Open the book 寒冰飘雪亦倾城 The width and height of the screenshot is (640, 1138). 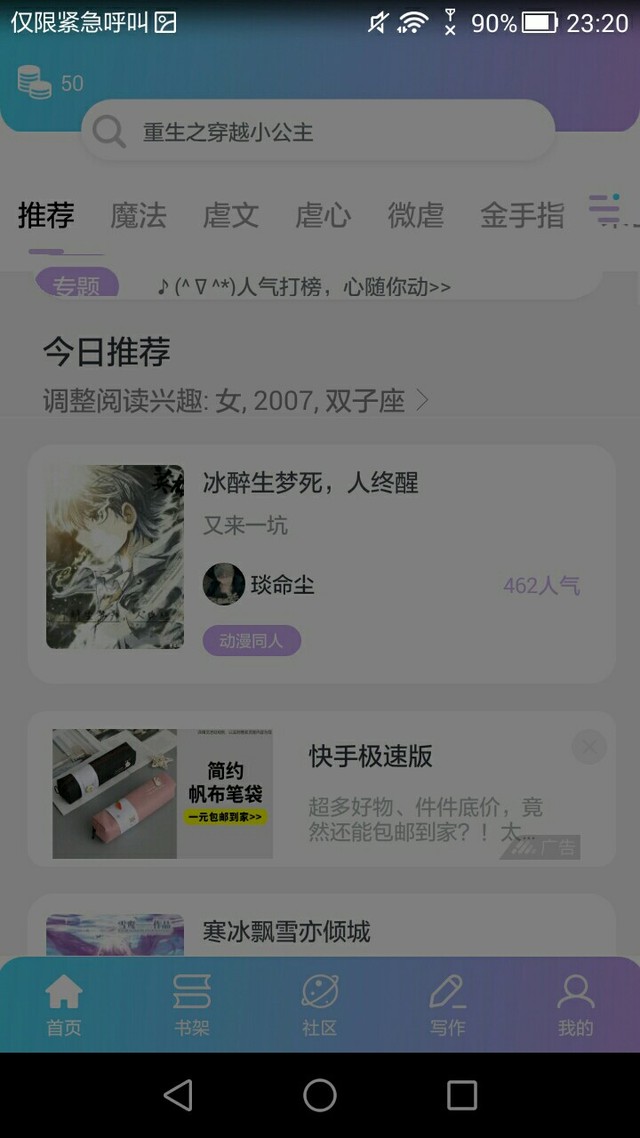pos(287,932)
